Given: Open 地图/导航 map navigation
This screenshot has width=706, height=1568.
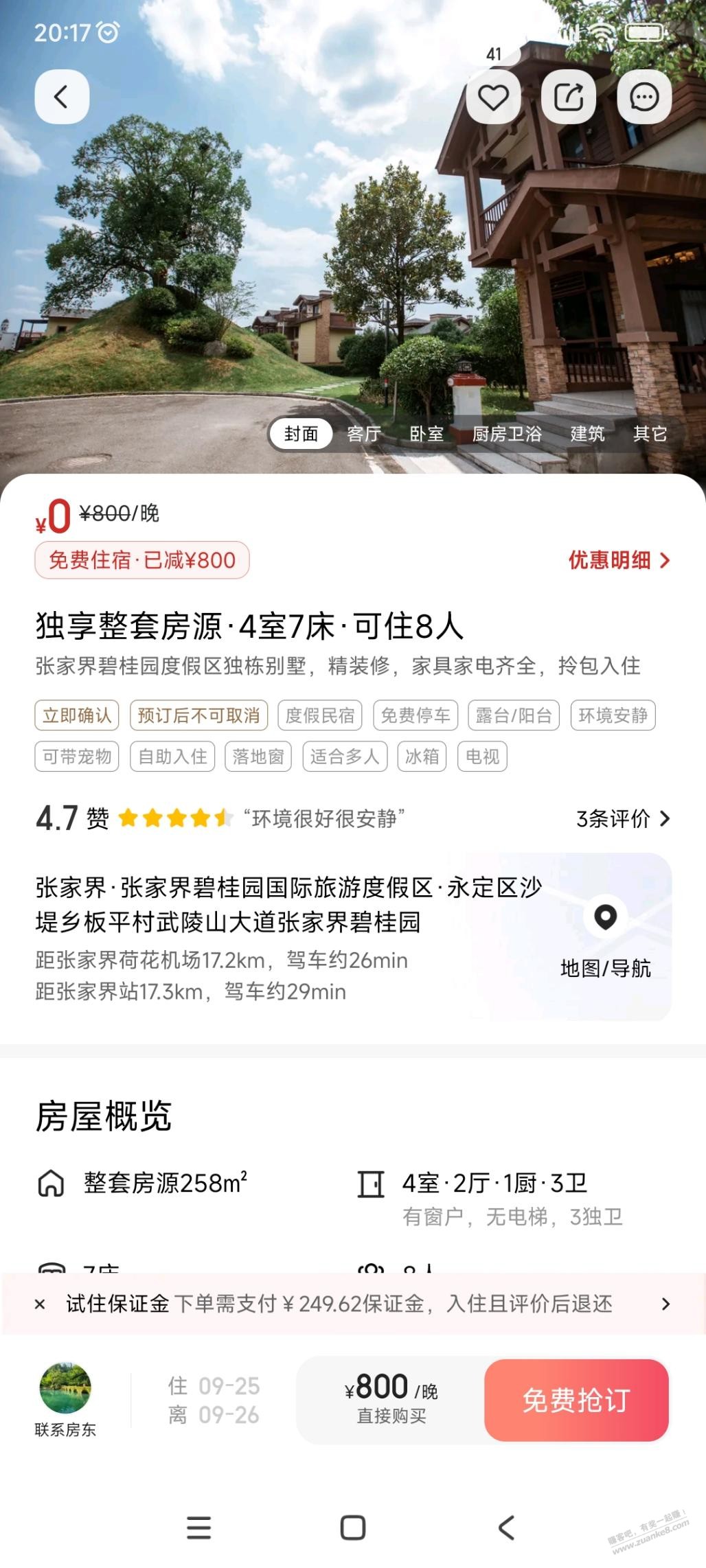Looking at the screenshot, I should click(605, 937).
